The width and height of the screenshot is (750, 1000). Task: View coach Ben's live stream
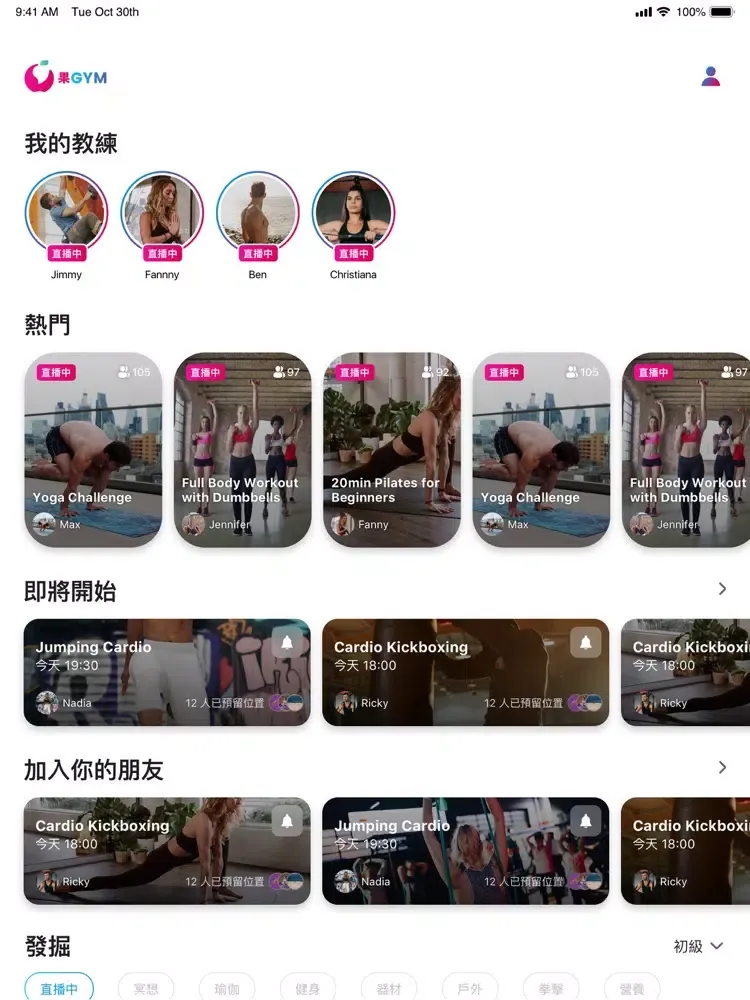[258, 212]
